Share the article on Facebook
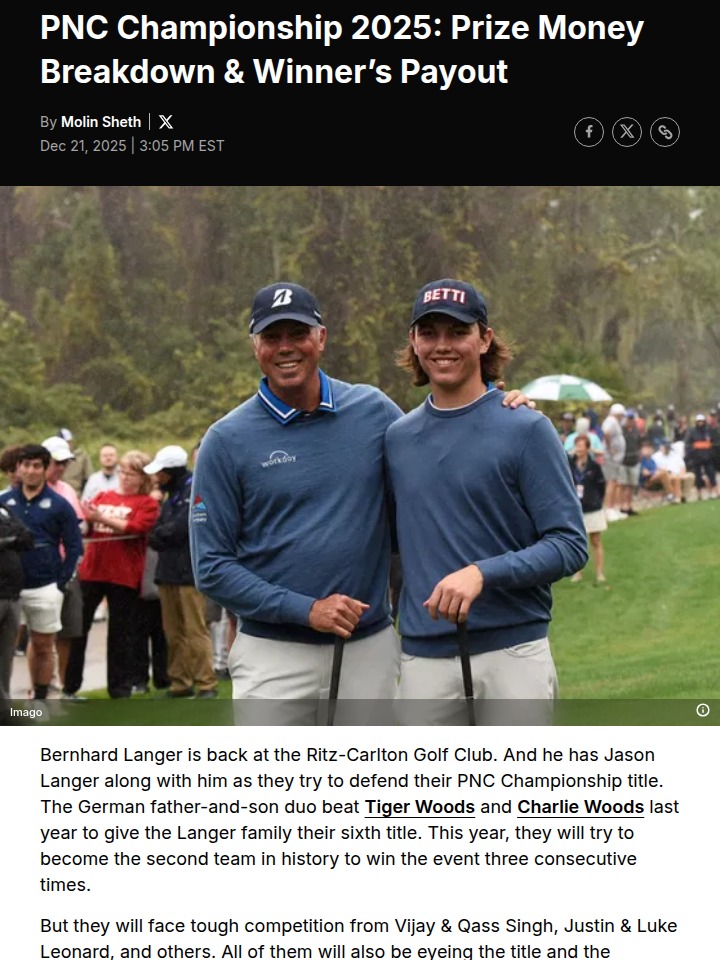 click(x=589, y=132)
